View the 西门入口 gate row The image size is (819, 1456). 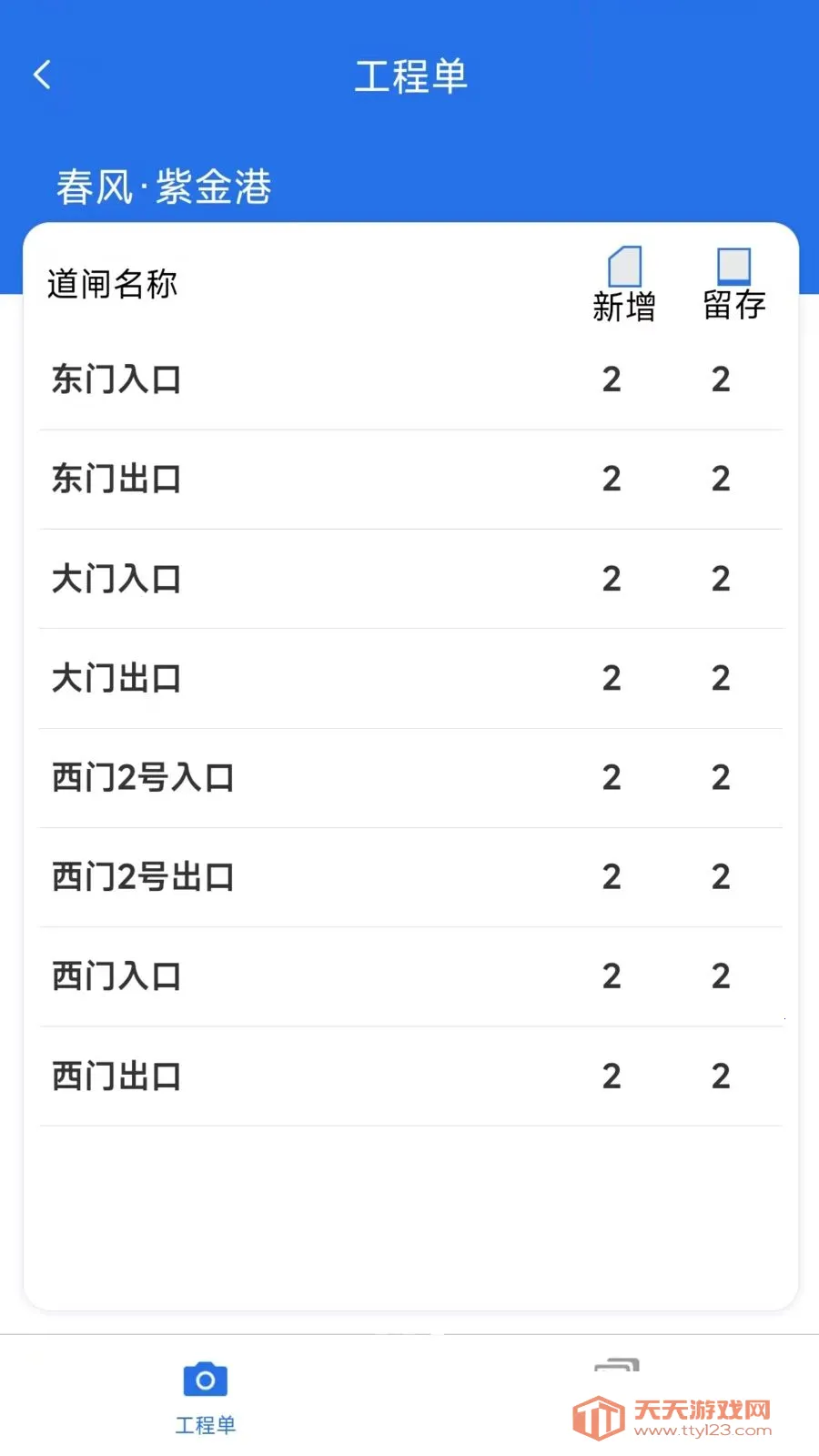[410, 976]
